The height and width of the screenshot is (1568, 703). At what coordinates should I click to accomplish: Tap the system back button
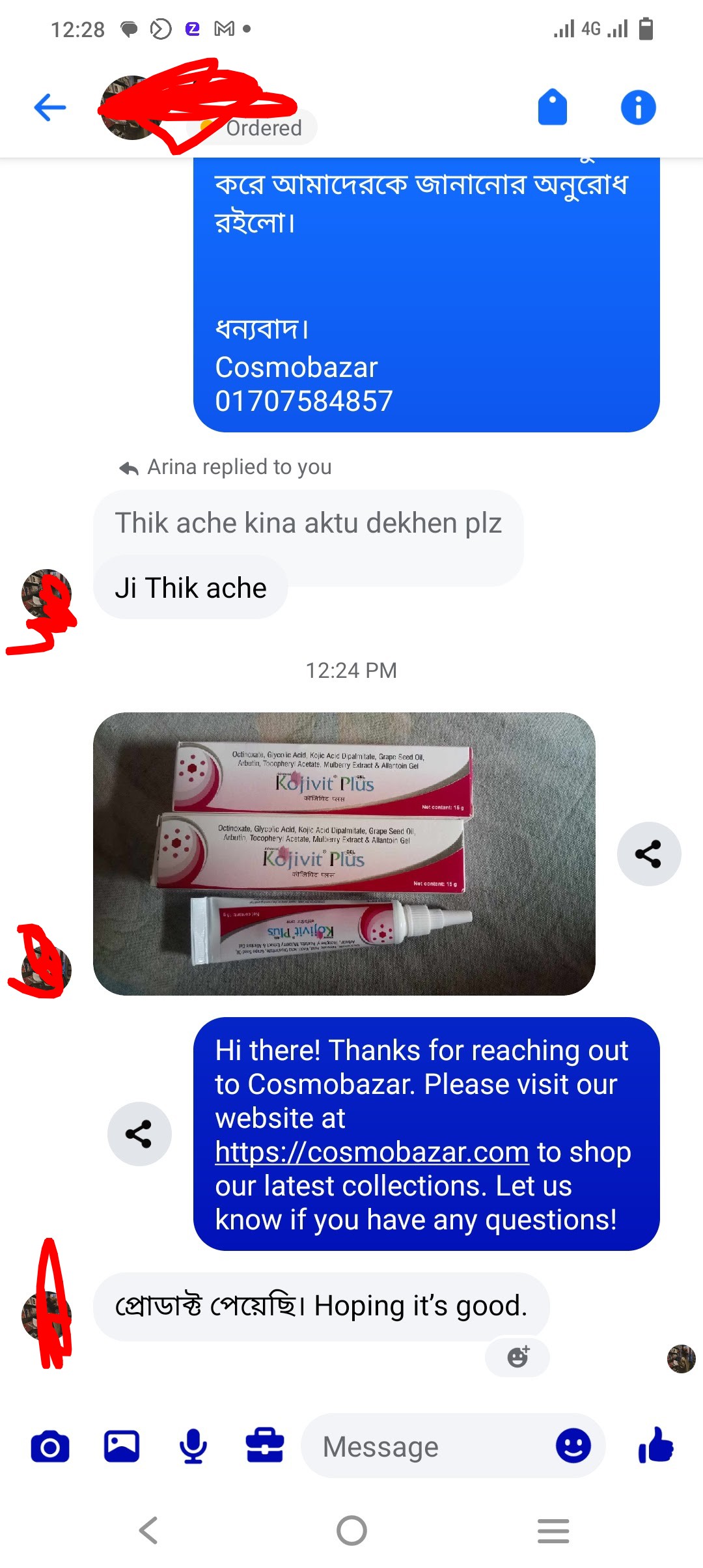(148, 1530)
